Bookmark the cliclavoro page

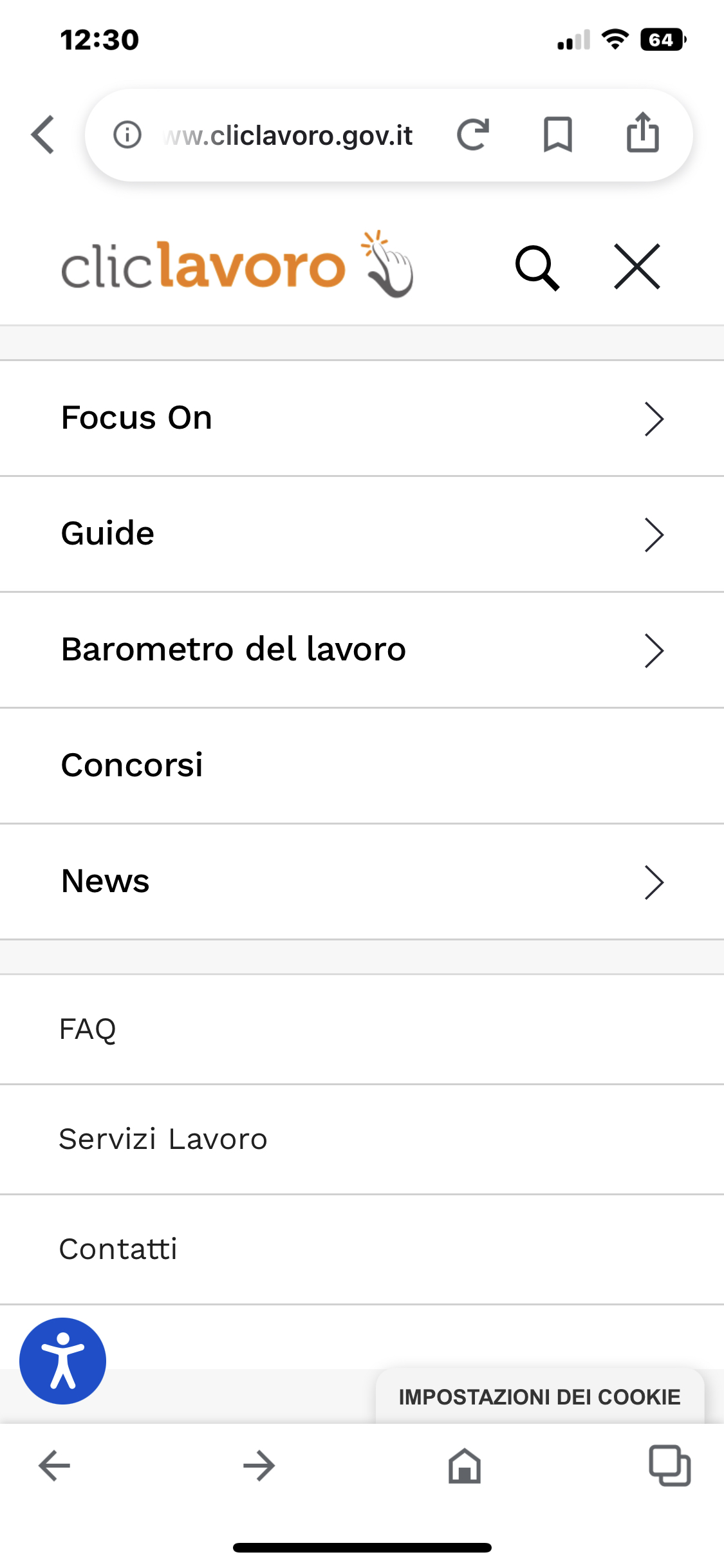[x=557, y=135]
